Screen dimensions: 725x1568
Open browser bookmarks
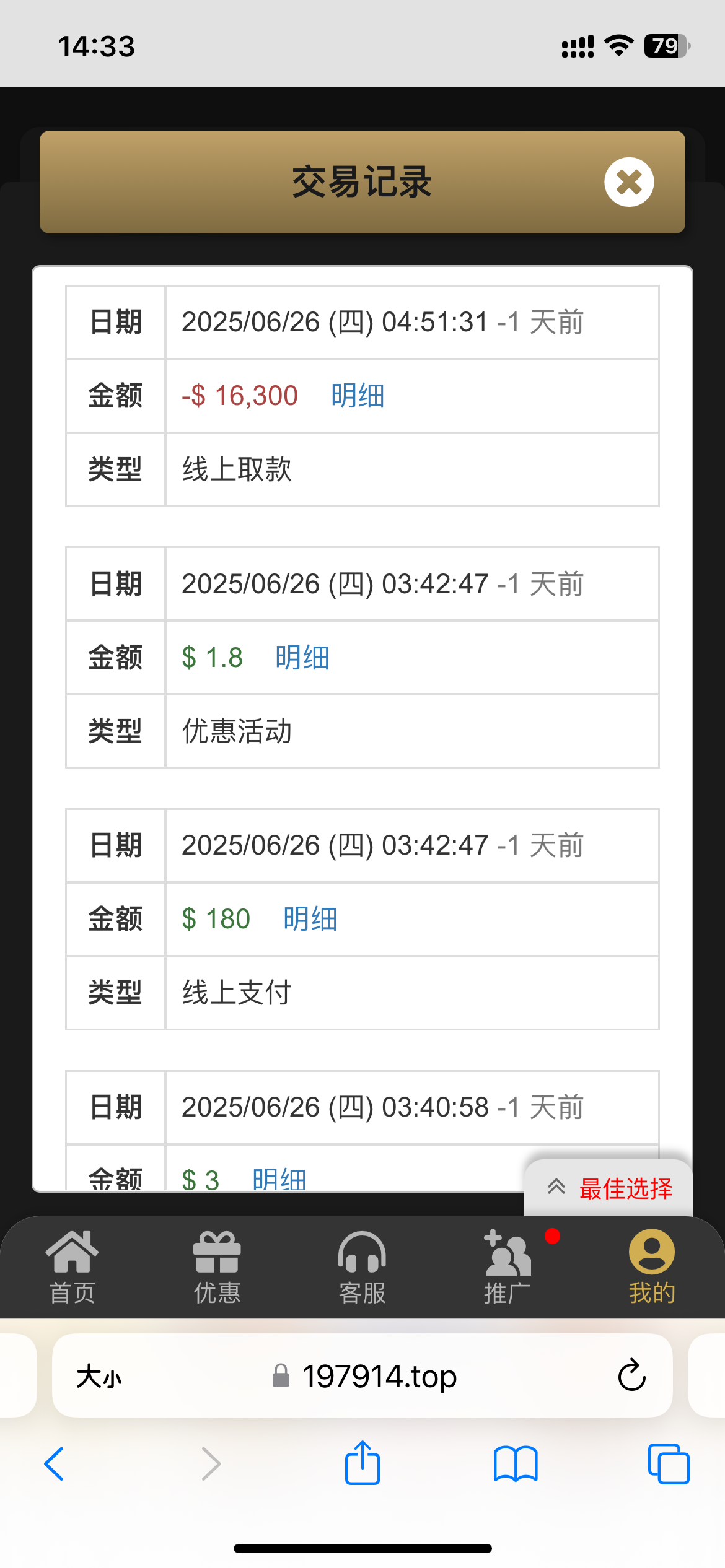[x=516, y=1464]
